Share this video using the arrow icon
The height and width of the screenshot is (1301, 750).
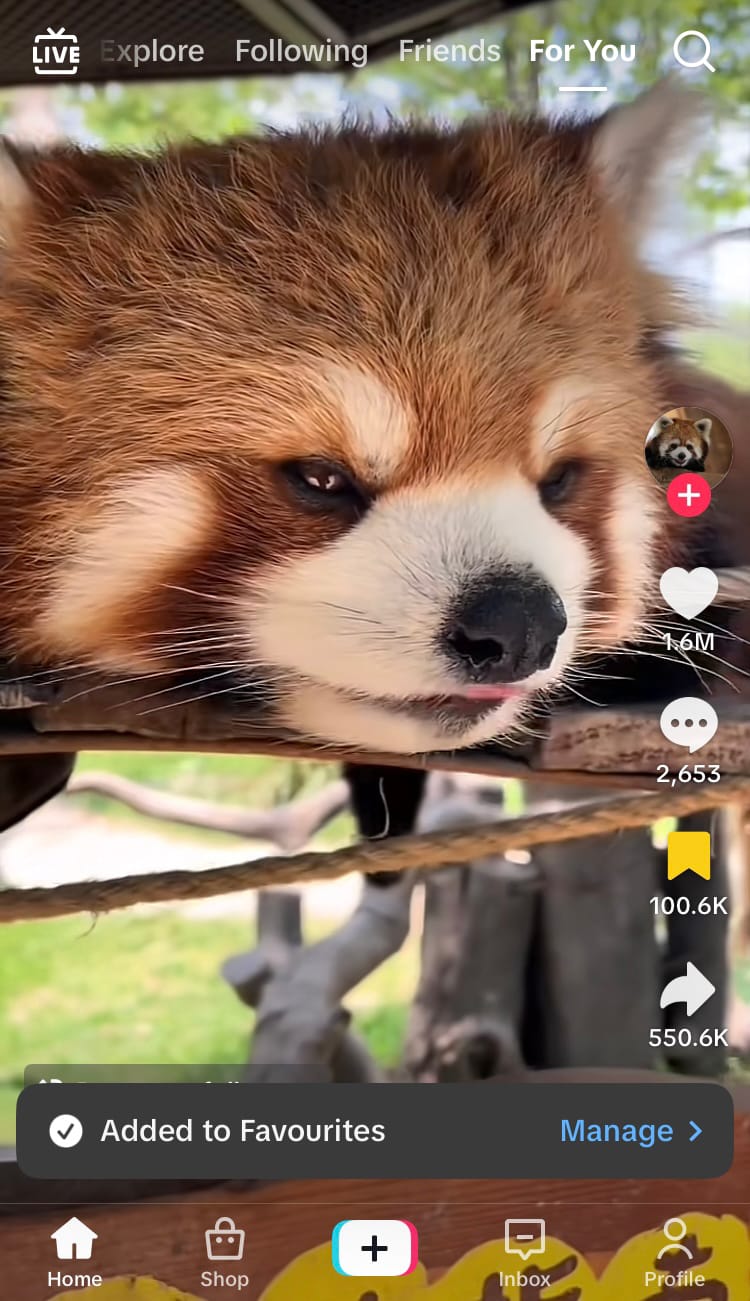(688, 990)
